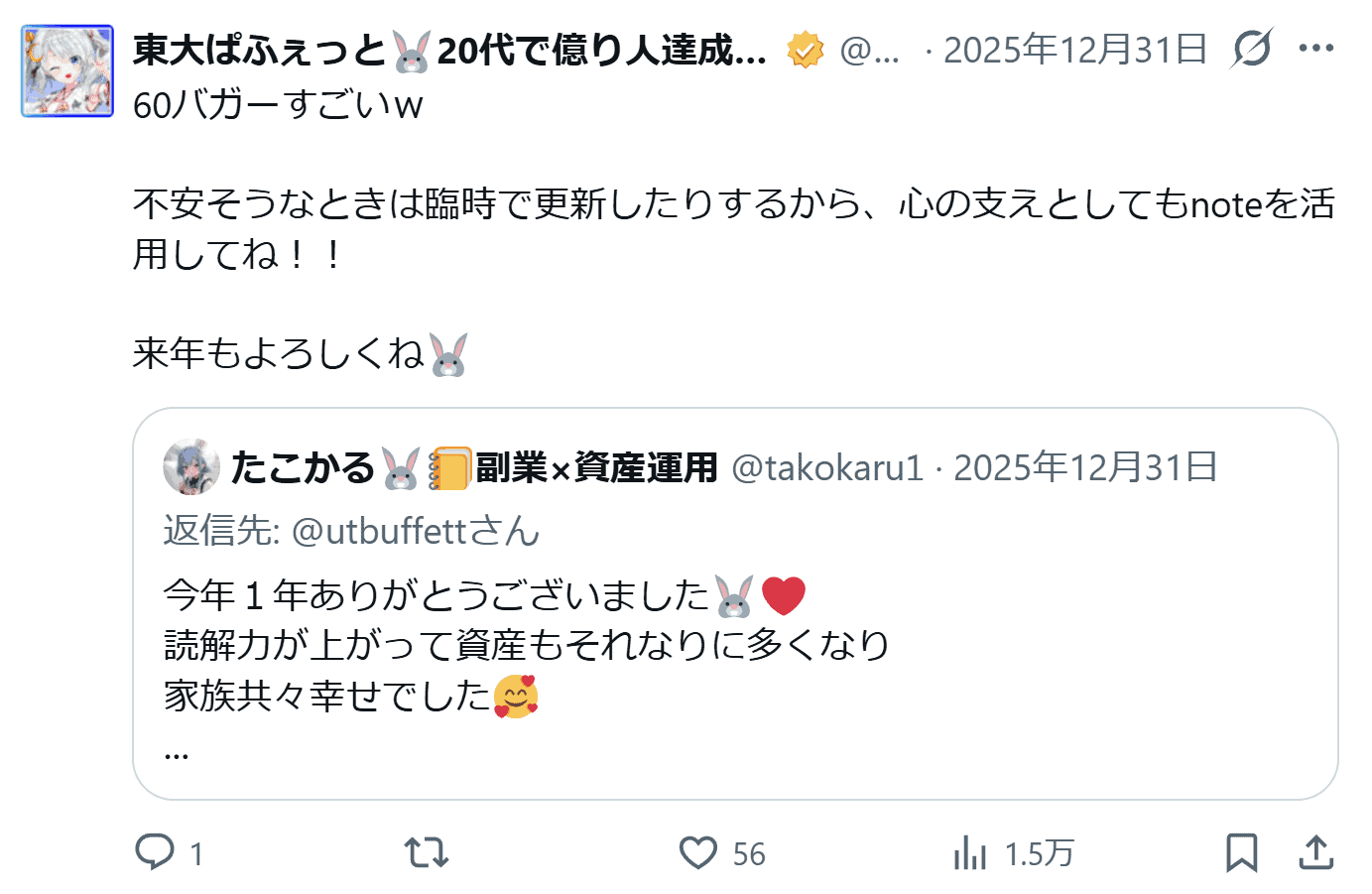Open the 2025年12月31日 timestamp of main post
The image size is (1372, 894).
pos(1075,50)
